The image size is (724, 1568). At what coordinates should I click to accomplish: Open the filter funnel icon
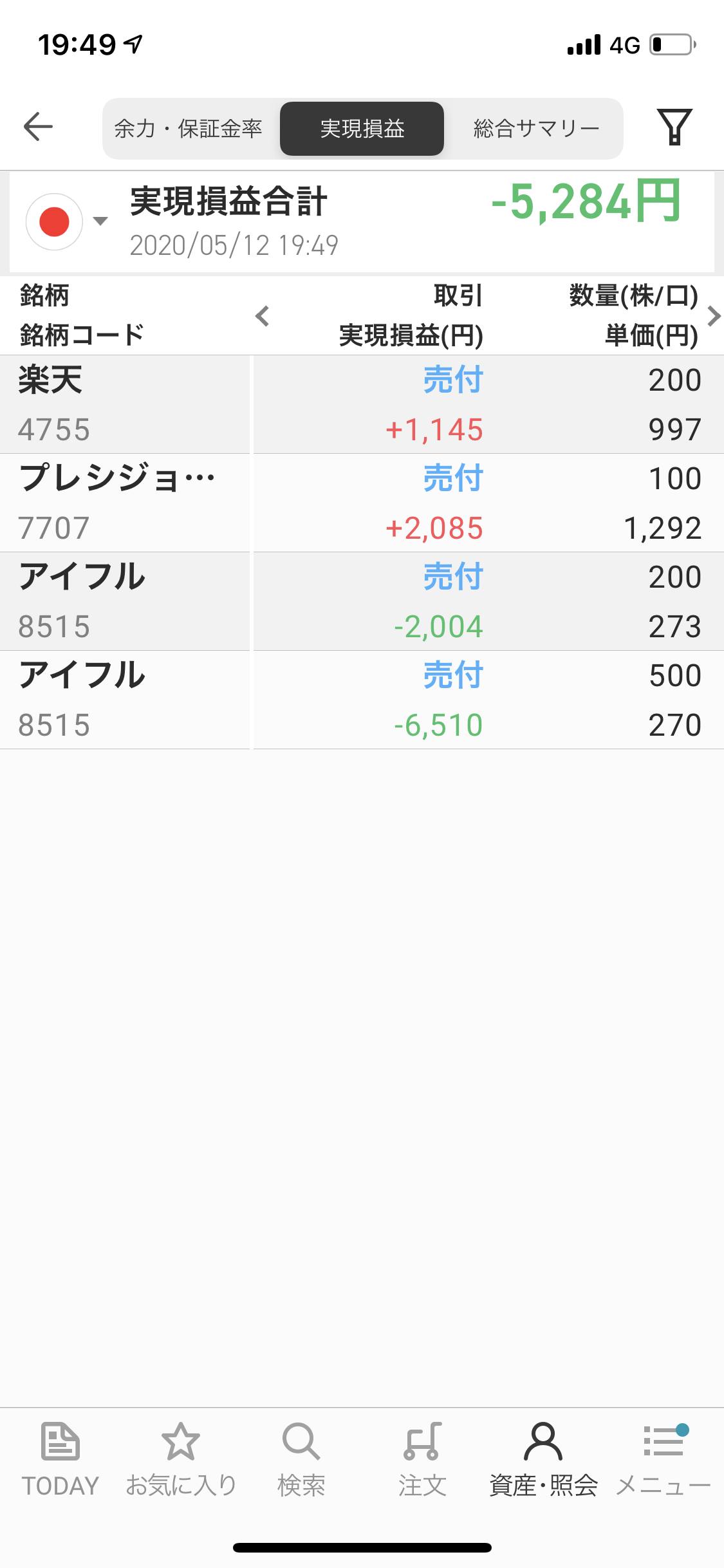[x=674, y=127]
